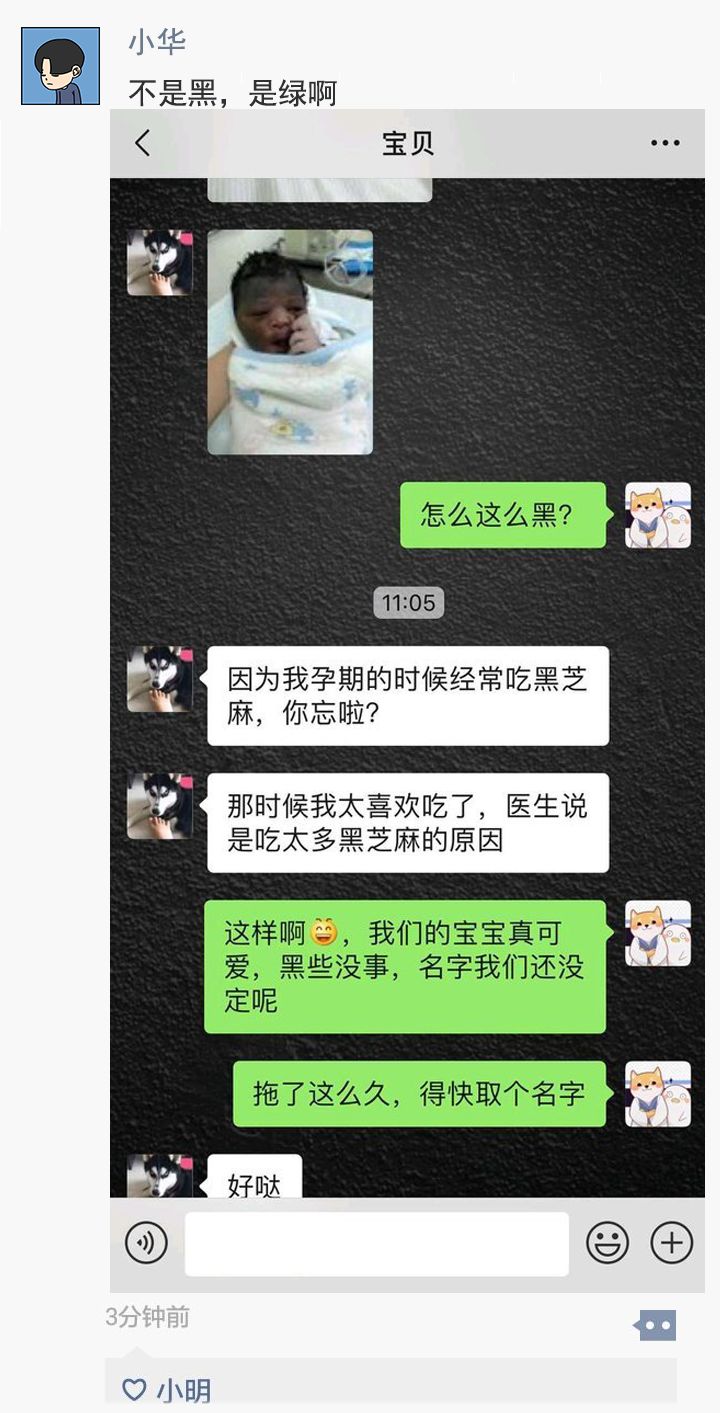
Task: Open 小明's profile from the likes list
Action: click(x=183, y=1390)
